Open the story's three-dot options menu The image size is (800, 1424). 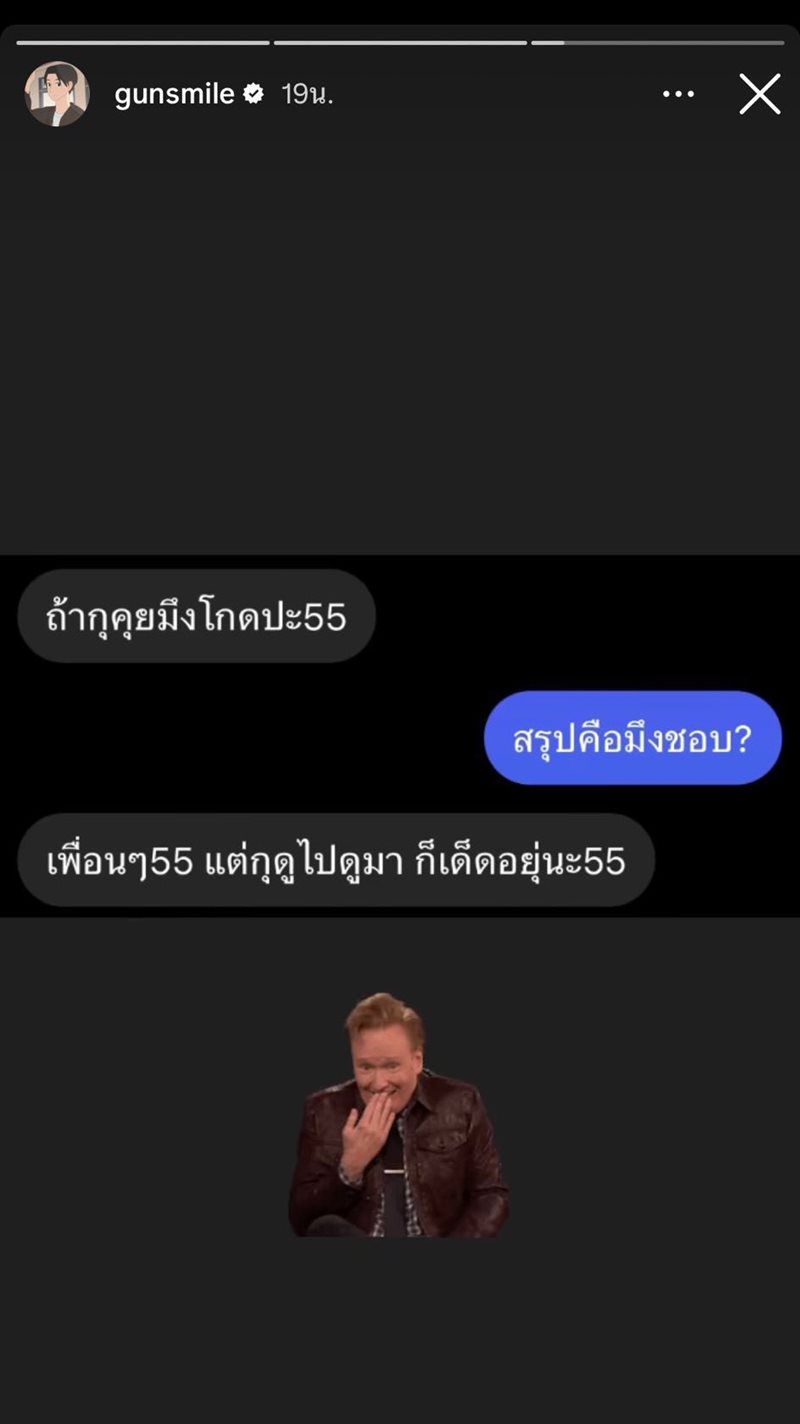pos(678,95)
